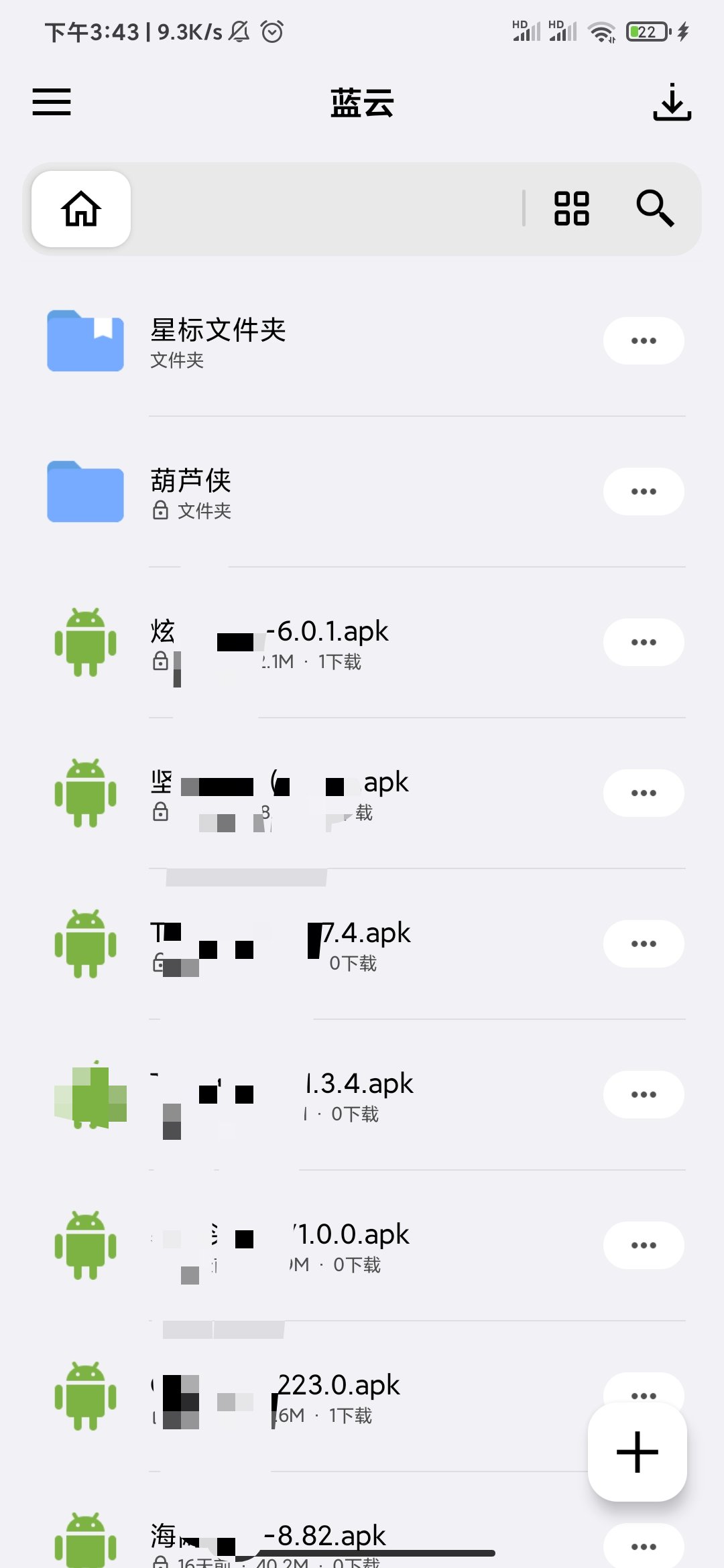
Task: Open options for the -8.82.apk file
Action: point(644,1547)
